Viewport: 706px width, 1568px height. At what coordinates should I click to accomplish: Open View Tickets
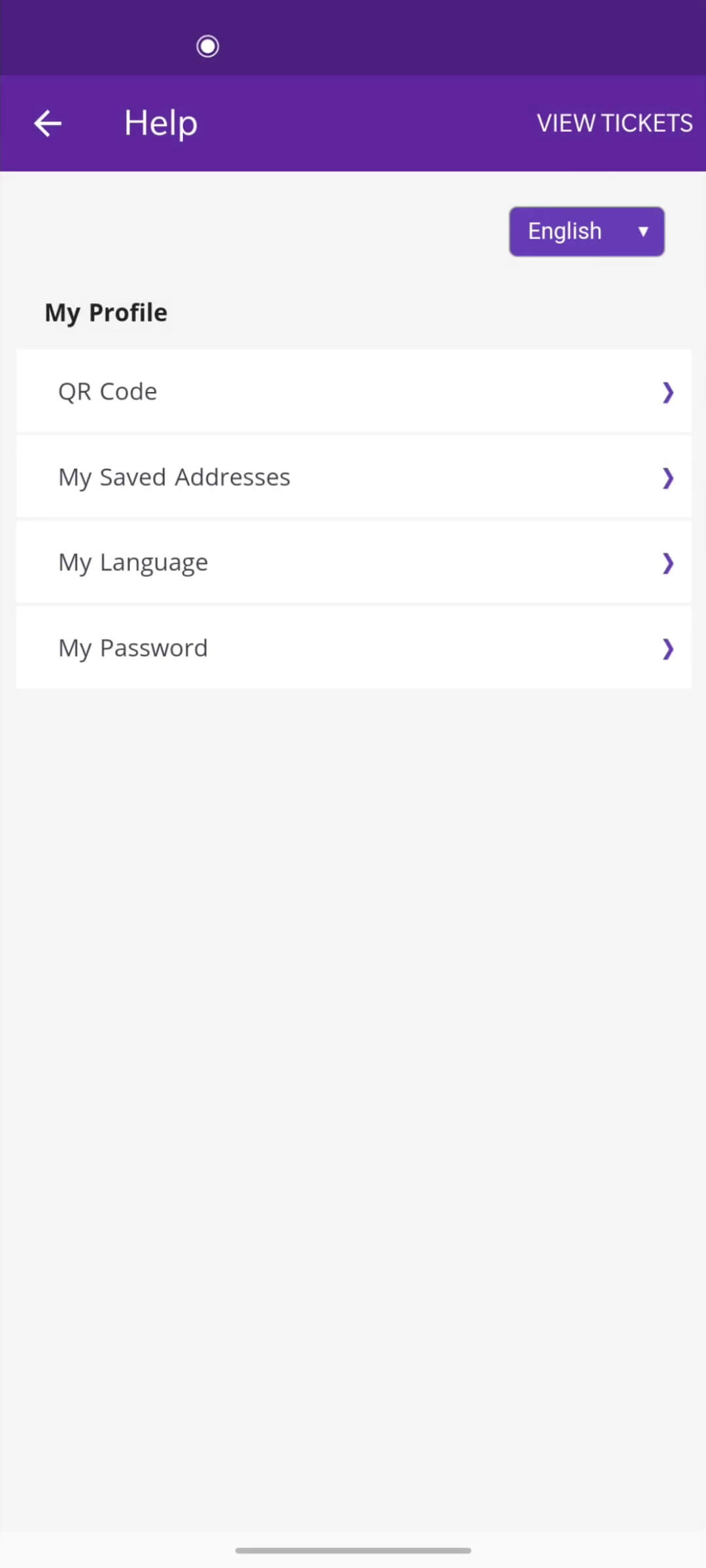(x=614, y=123)
